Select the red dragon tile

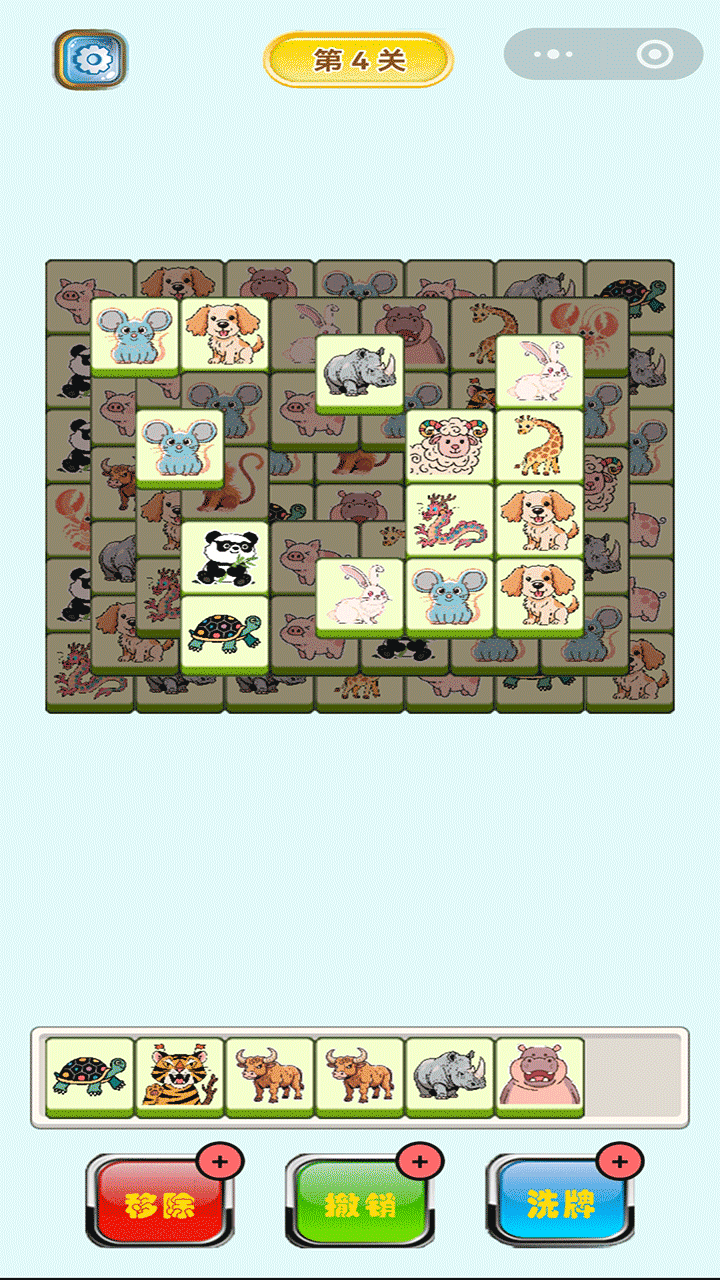tap(450, 520)
